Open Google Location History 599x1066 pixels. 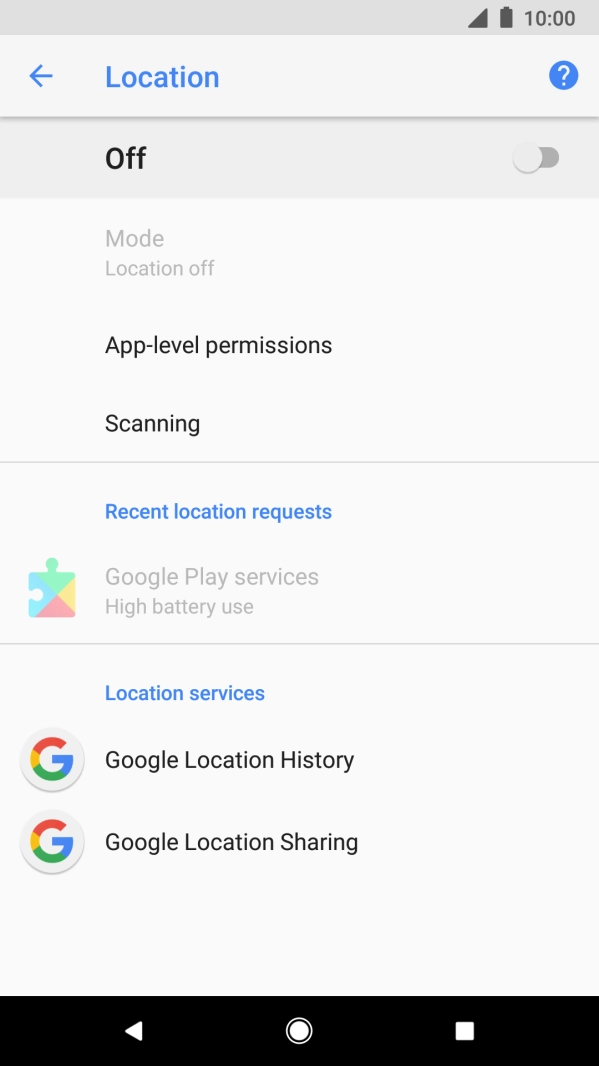coord(299,760)
